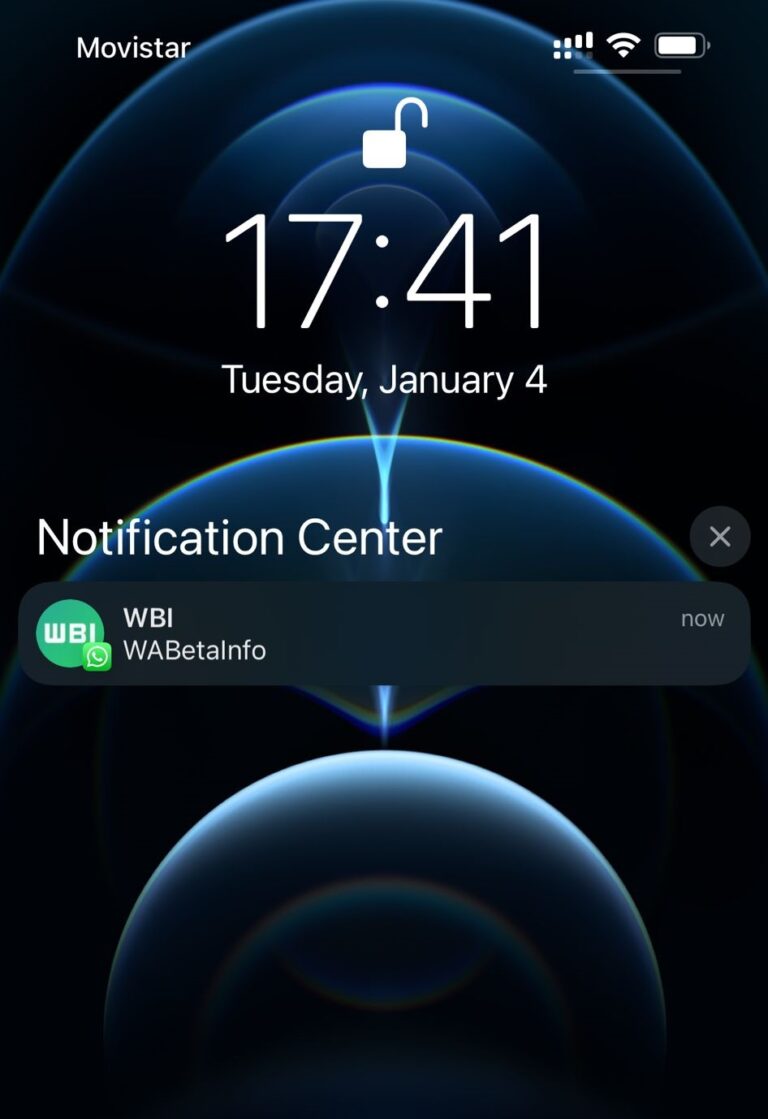Screen dimensions: 768x1119
Task: Tap the WhatsApp badge on the WBI icon
Action: [97, 658]
